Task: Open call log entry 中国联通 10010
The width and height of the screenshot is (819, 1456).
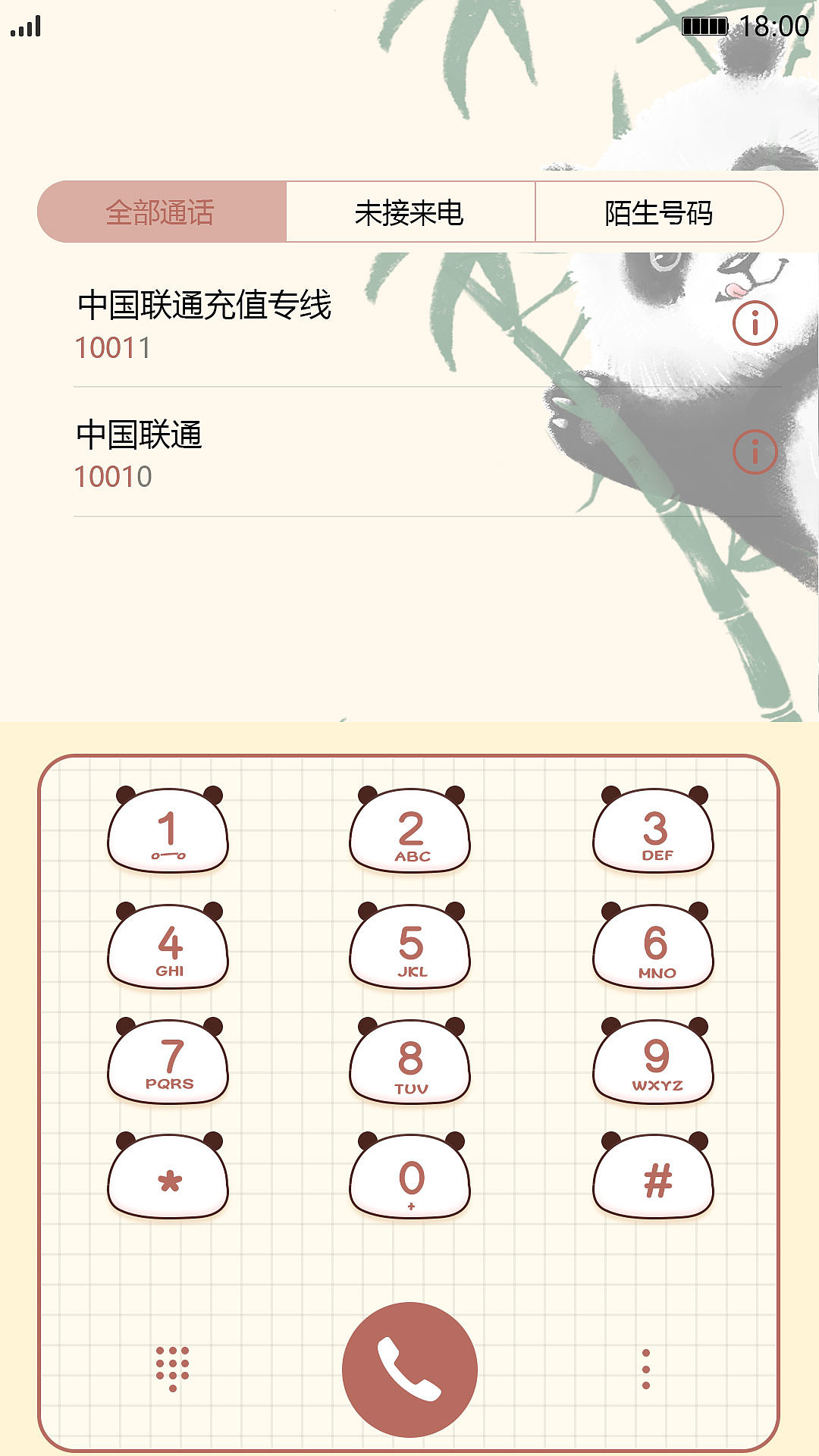Action: (x=303, y=453)
